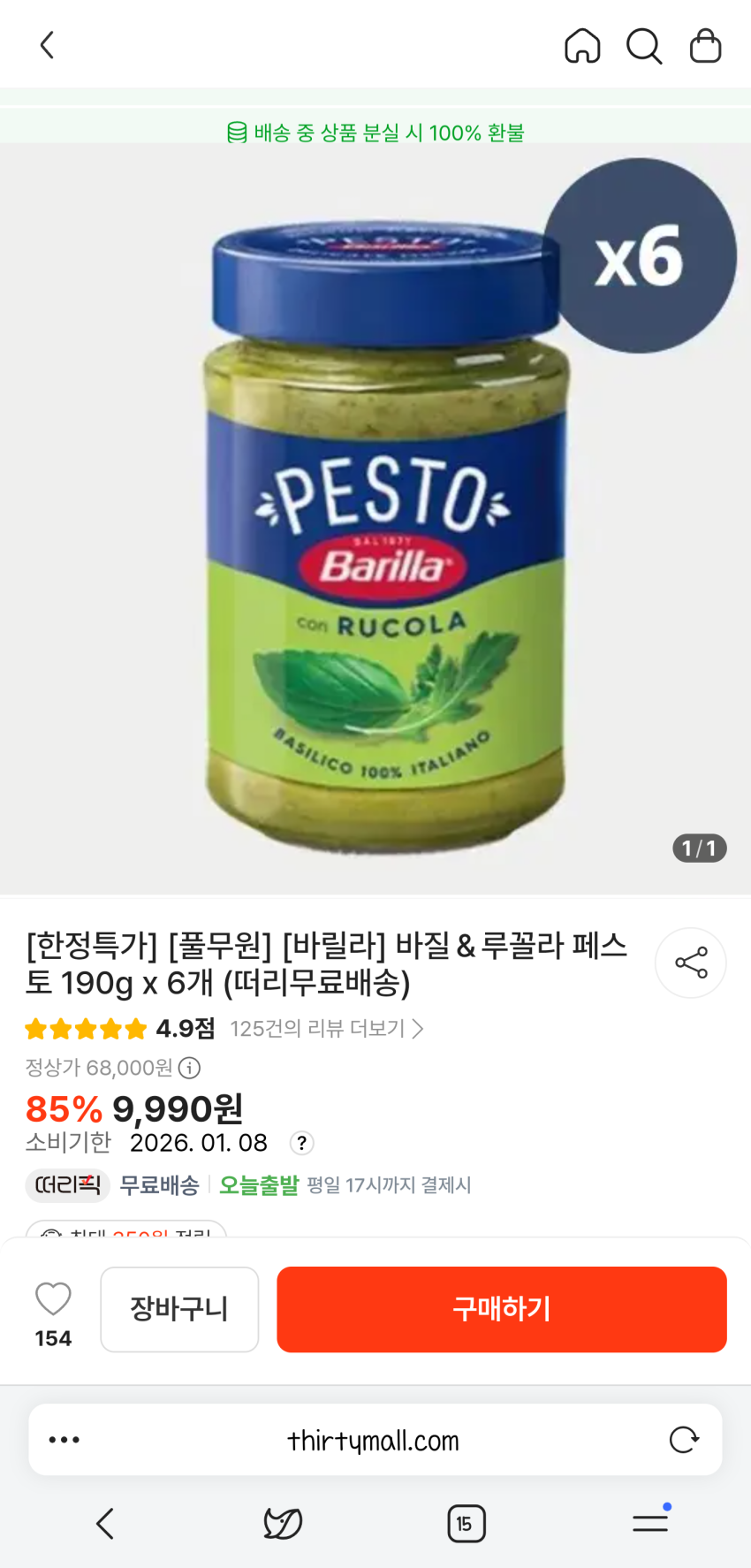Tap the thirtymall.com address bar
This screenshot has height=1568, width=751.
click(x=373, y=1441)
